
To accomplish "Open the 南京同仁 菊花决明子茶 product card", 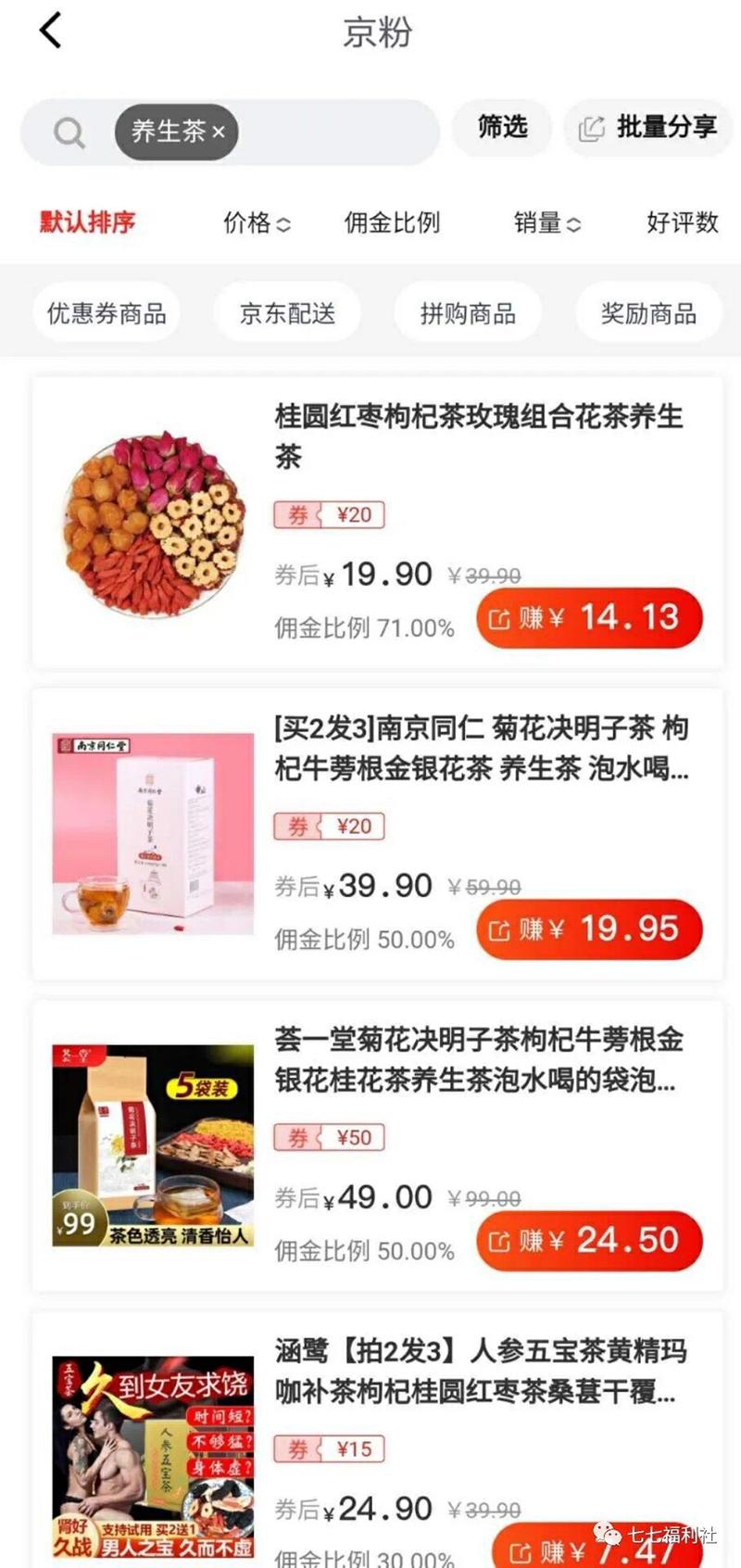I will (480, 748).
